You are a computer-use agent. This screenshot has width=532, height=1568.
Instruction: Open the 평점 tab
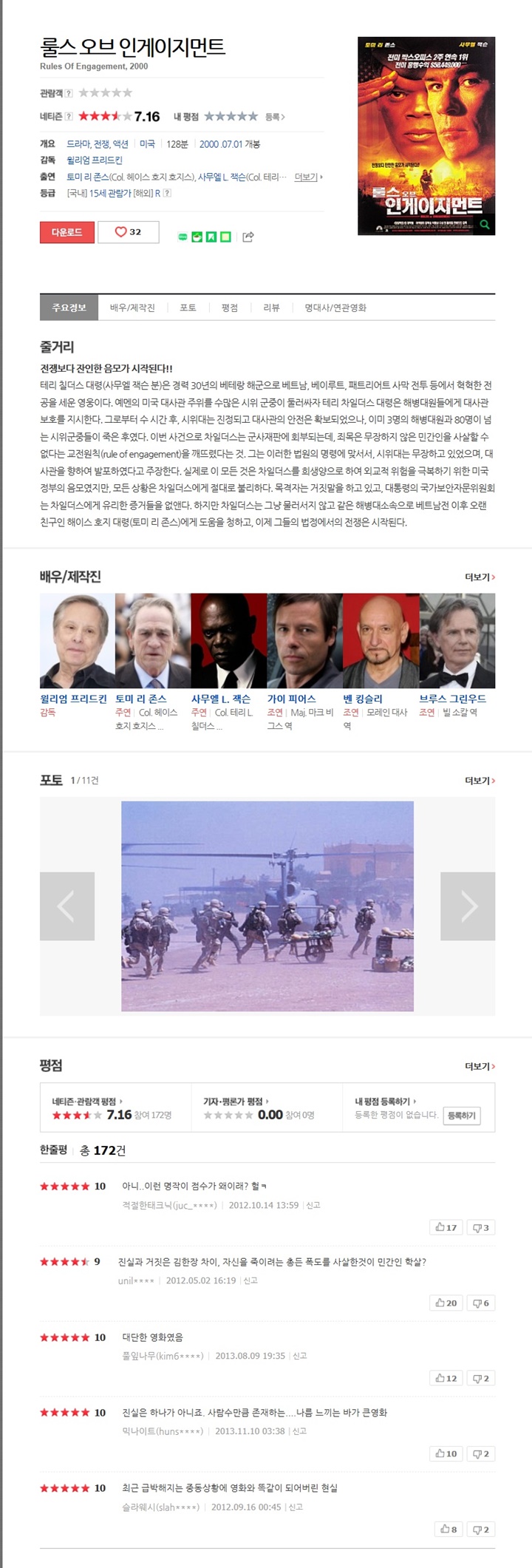point(230,308)
